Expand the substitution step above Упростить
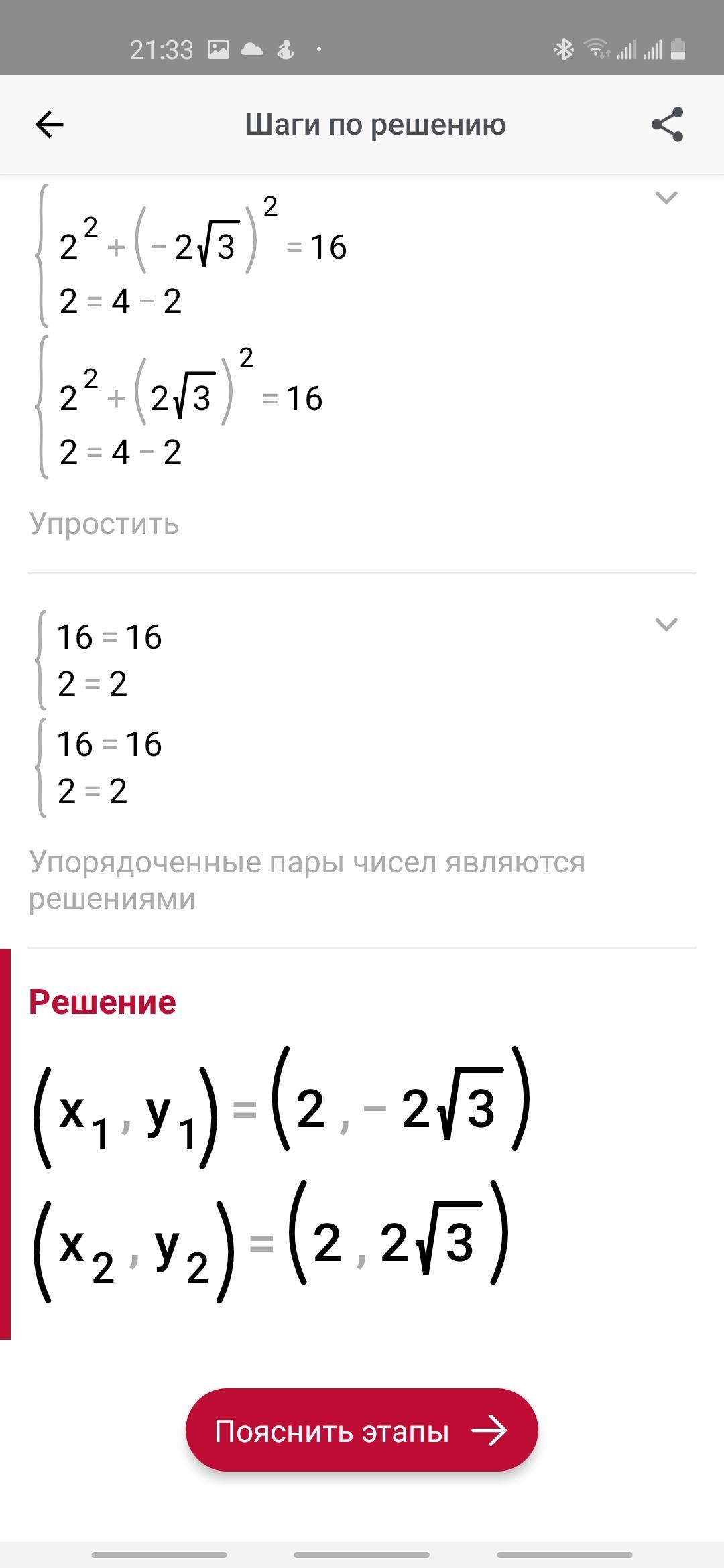 coord(666,198)
